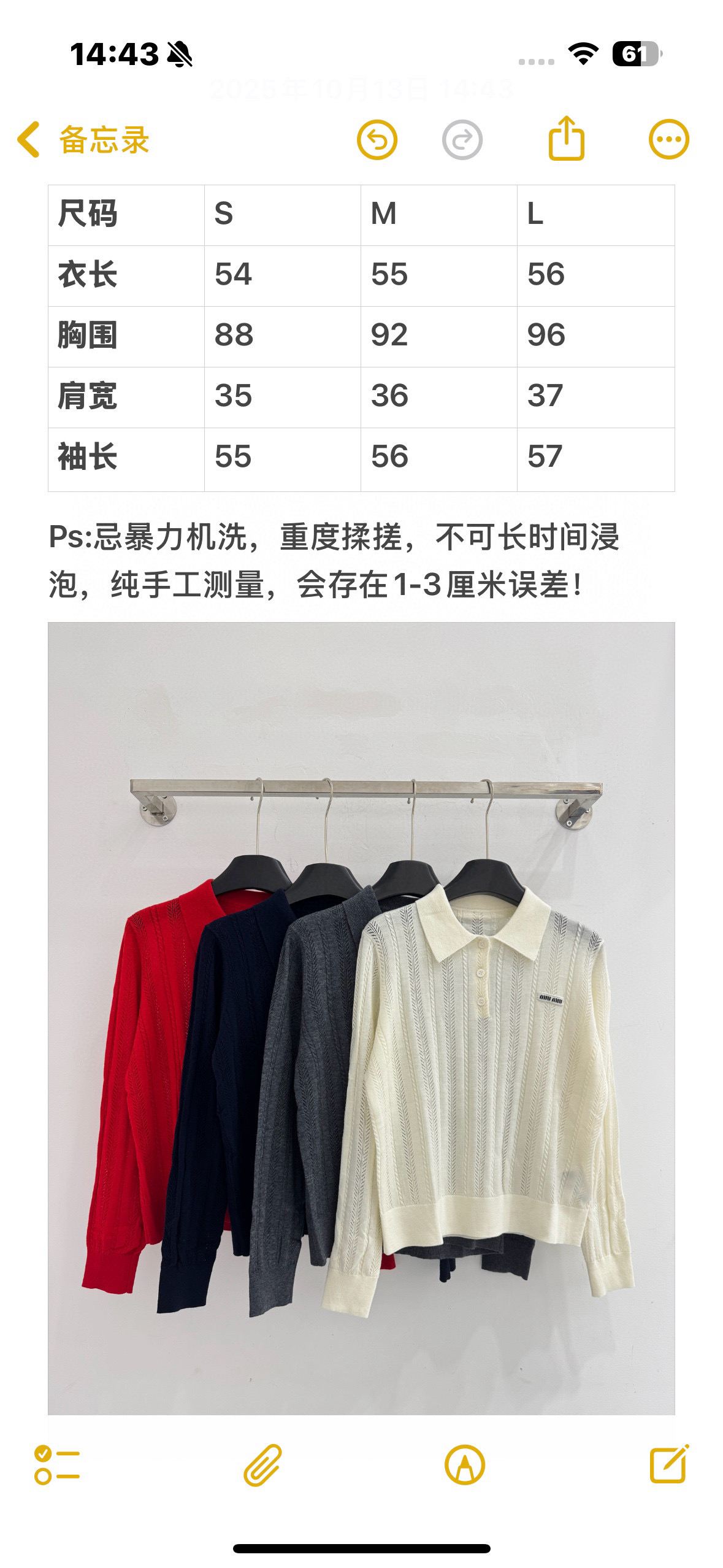Image resolution: width=723 pixels, height=1568 pixels.
Task: Open the markup pen tool
Action: pyautogui.click(x=464, y=1465)
